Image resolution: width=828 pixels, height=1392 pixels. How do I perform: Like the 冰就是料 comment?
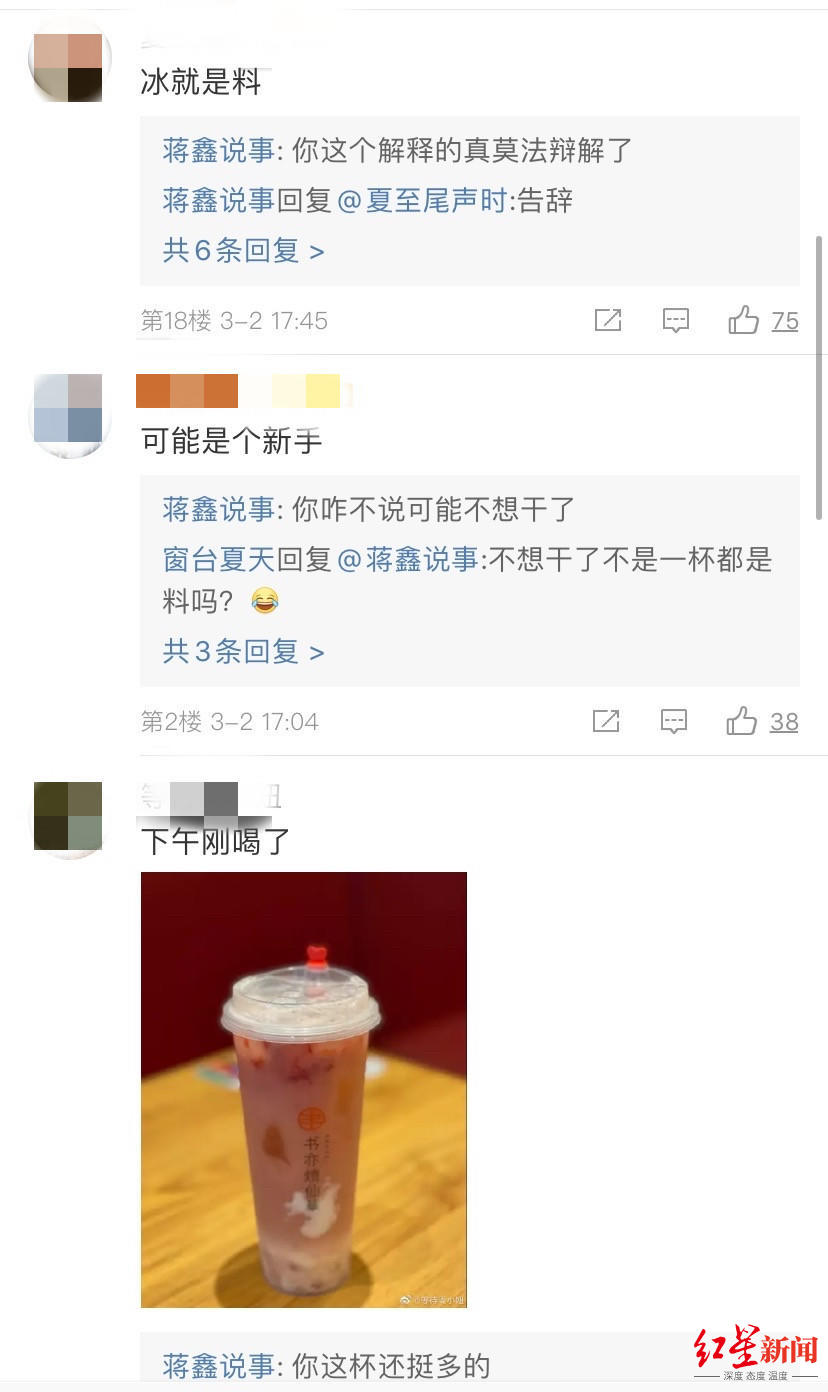tap(744, 320)
